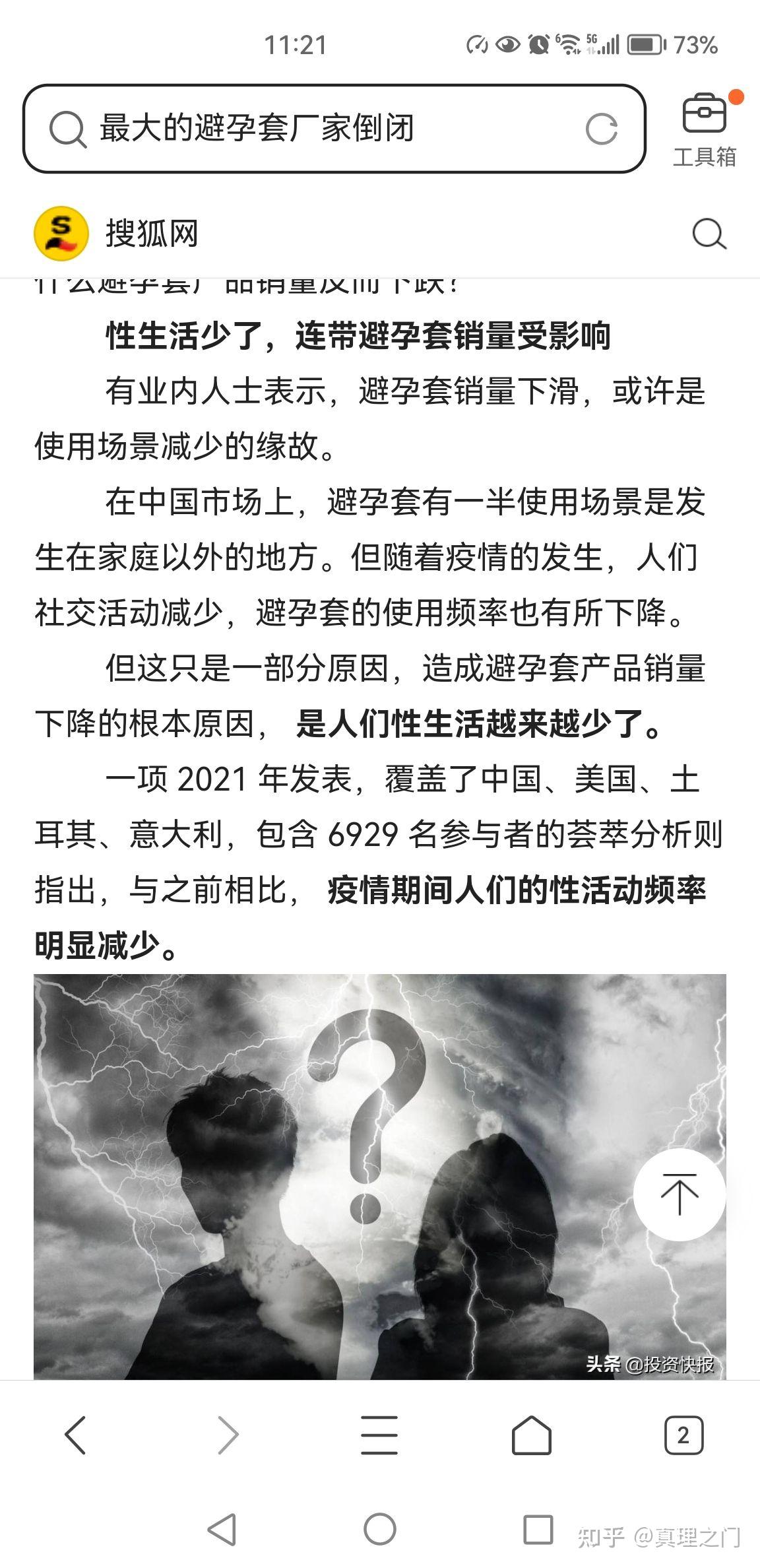This screenshot has width=760, height=1568.
Task: Open search on the 搜狐网 header
Action: [x=709, y=234]
